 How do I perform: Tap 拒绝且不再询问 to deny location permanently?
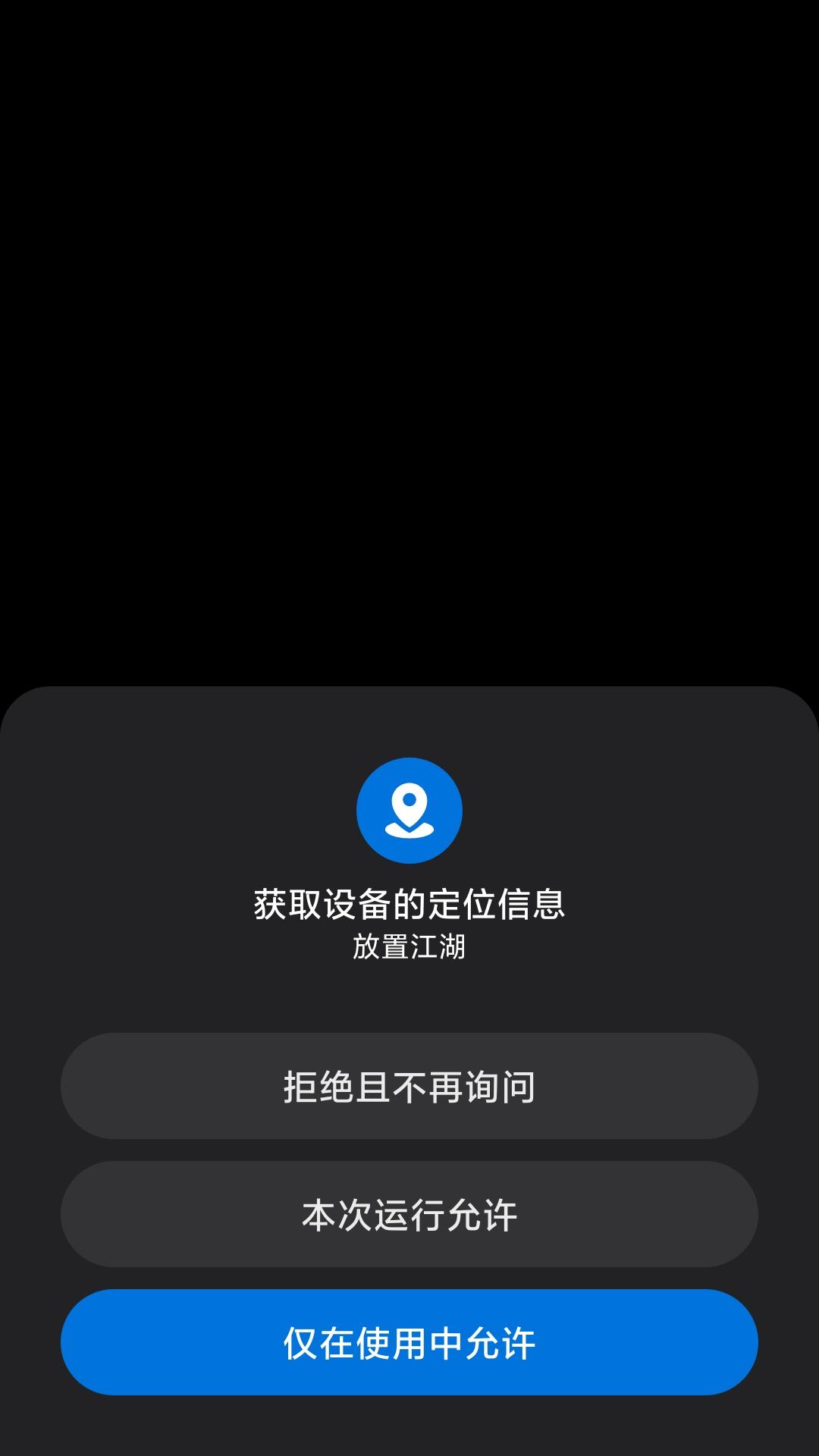(x=409, y=1086)
